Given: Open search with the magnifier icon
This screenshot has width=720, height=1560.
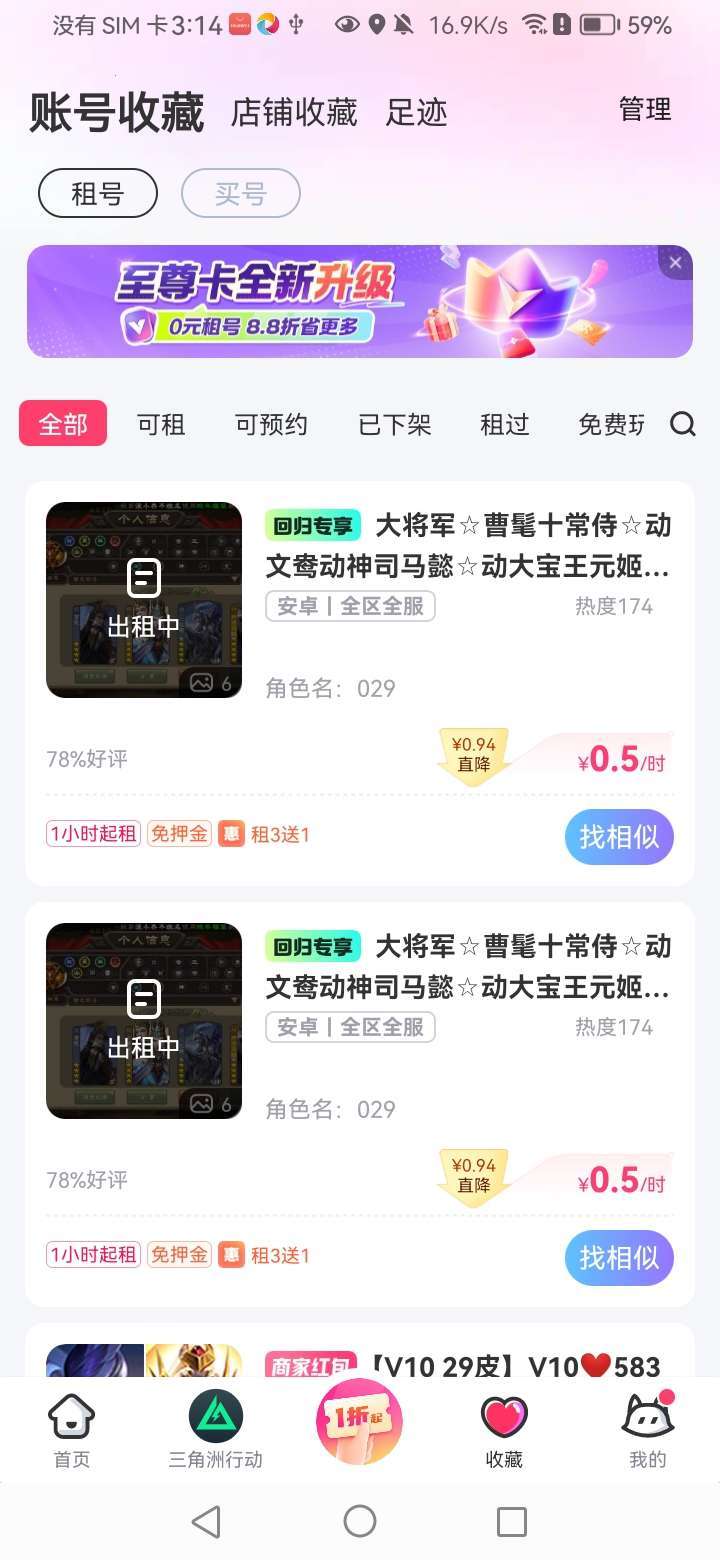Looking at the screenshot, I should click(683, 425).
